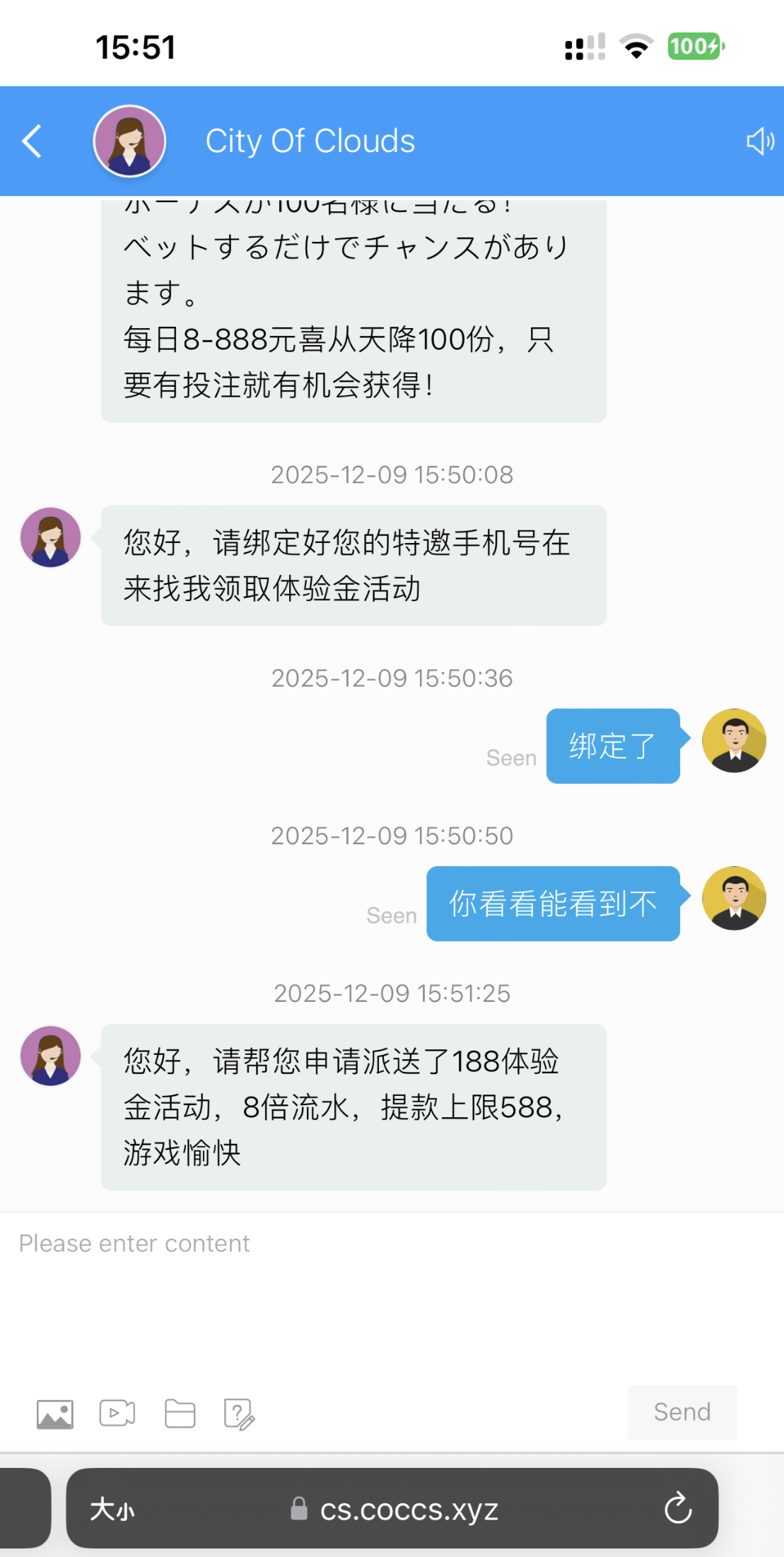Tap the cs.coccs.xyz address bar
The image size is (784, 1557).
[x=409, y=1509]
